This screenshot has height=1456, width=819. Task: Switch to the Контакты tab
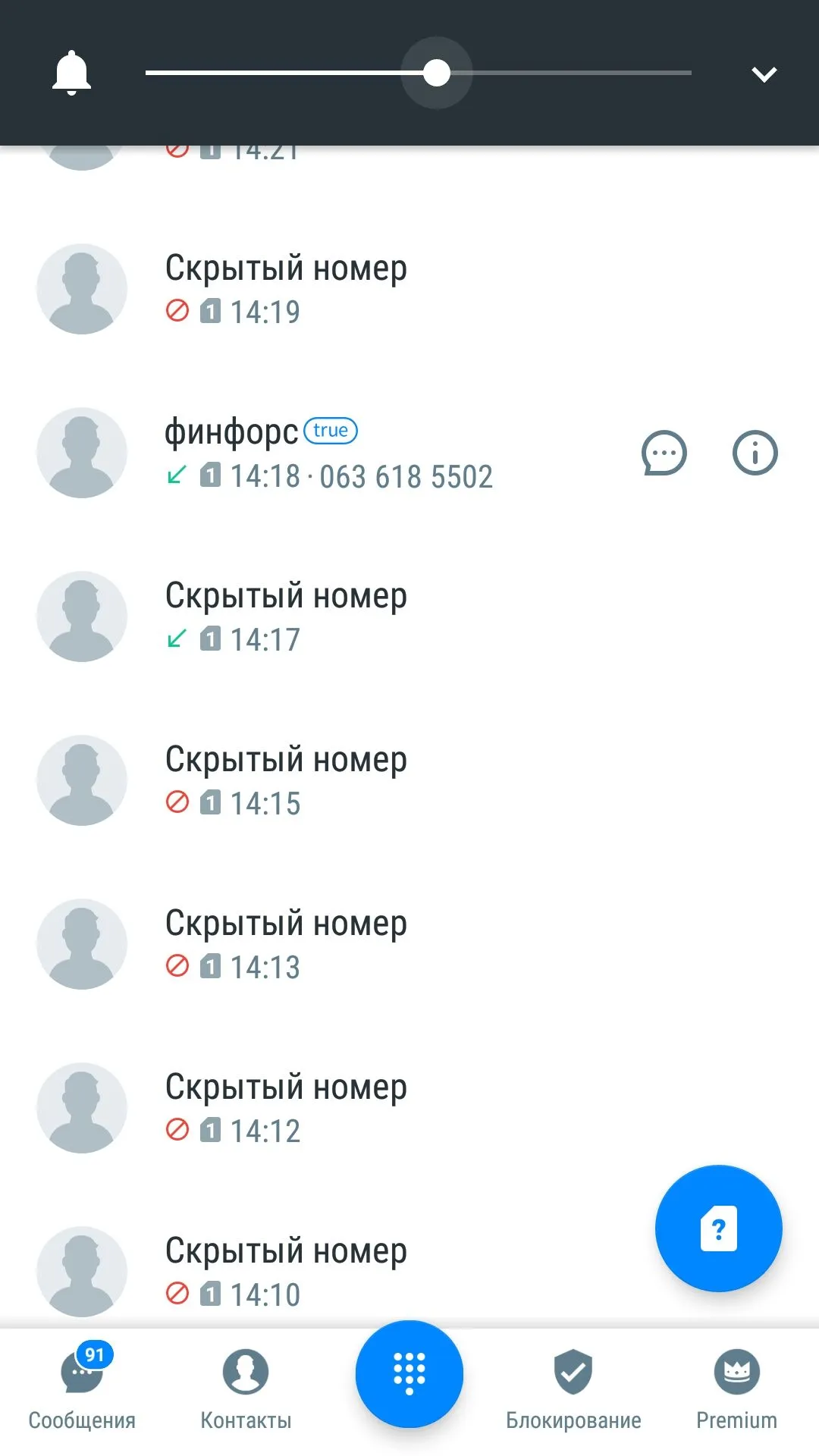246,1389
